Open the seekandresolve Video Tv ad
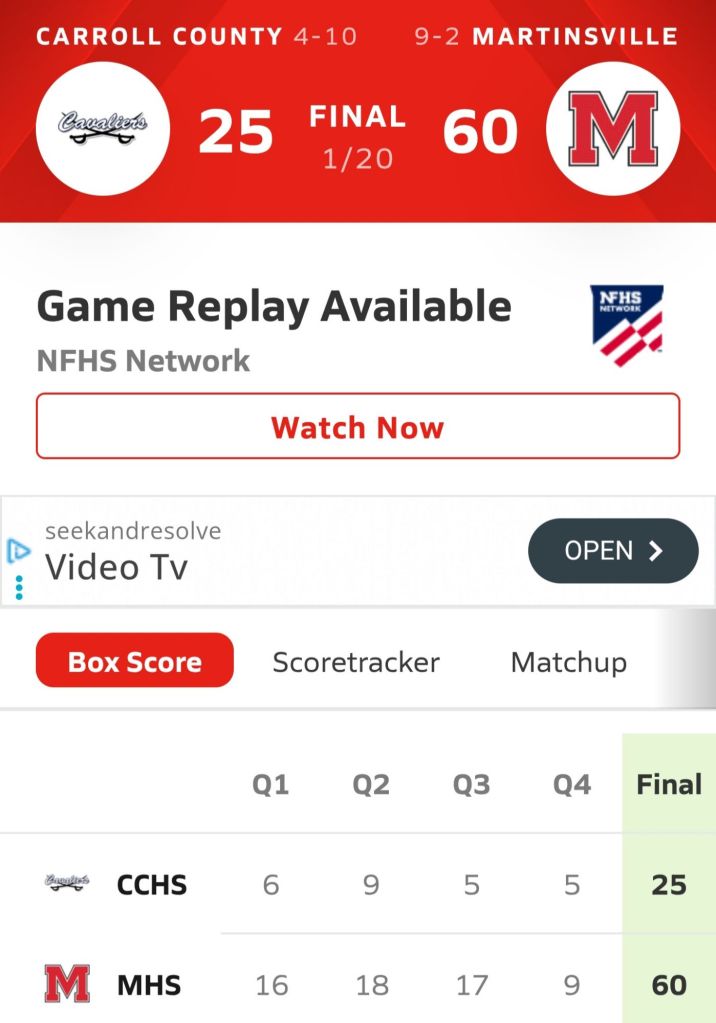 tap(612, 551)
